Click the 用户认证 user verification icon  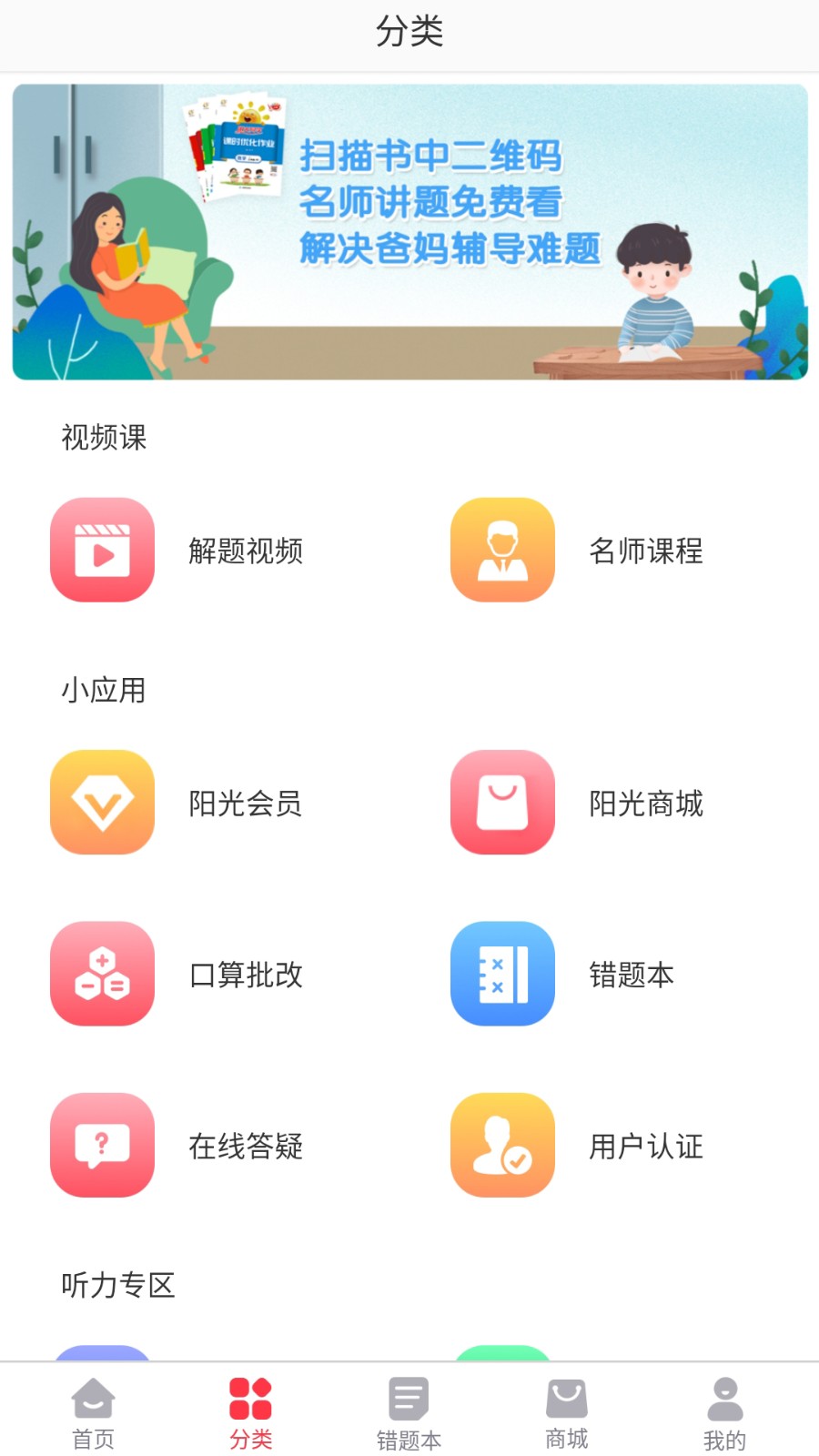coord(502,1146)
